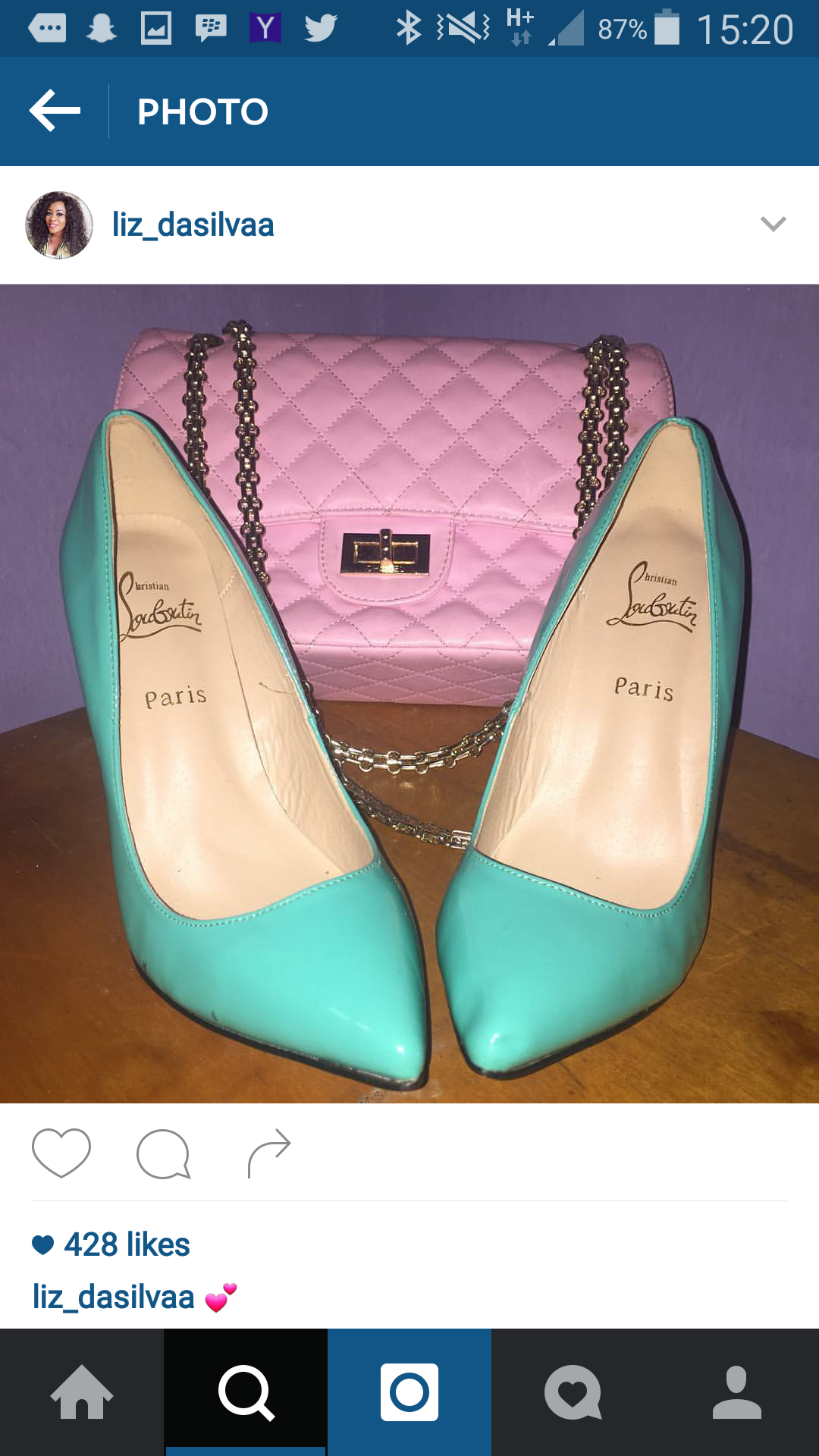The height and width of the screenshot is (1456, 819).
Task: Share this post with the arrow icon
Action: point(269,1153)
